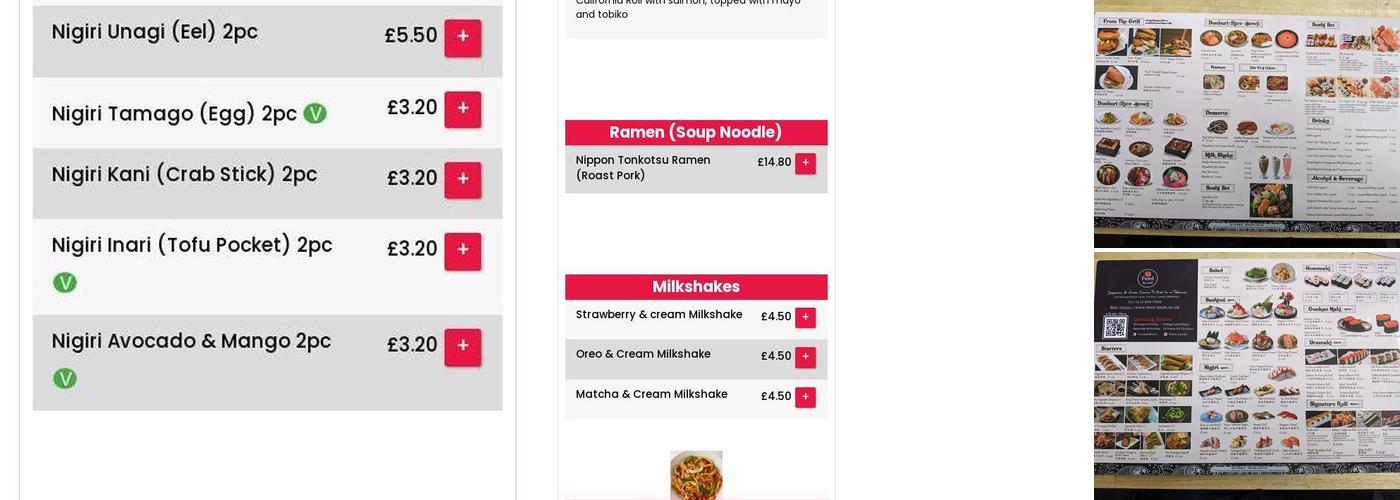This screenshot has width=1400, height=500.
Task: Add Nigiri Avocado & Mango 2pc
Action: [x=462, y=347]
